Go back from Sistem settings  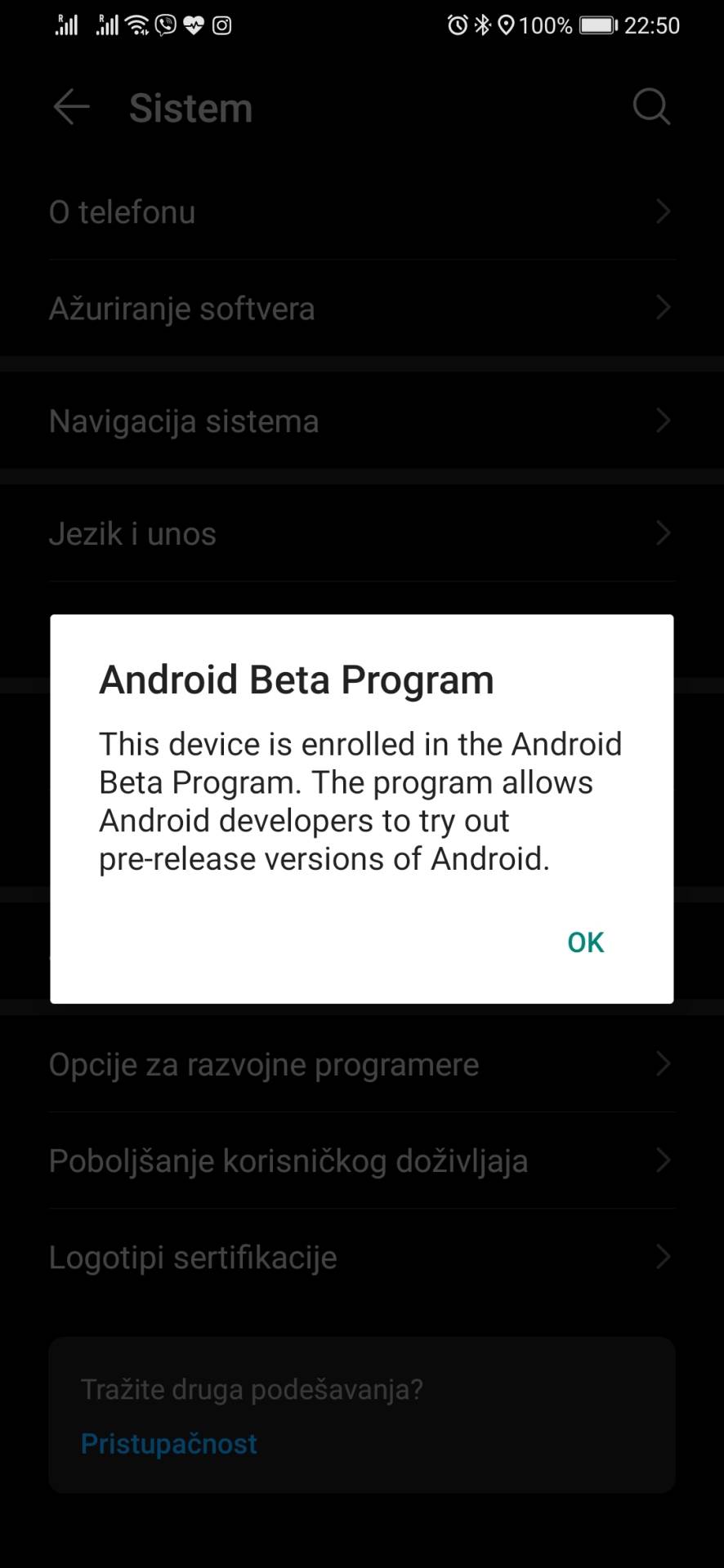71,107
